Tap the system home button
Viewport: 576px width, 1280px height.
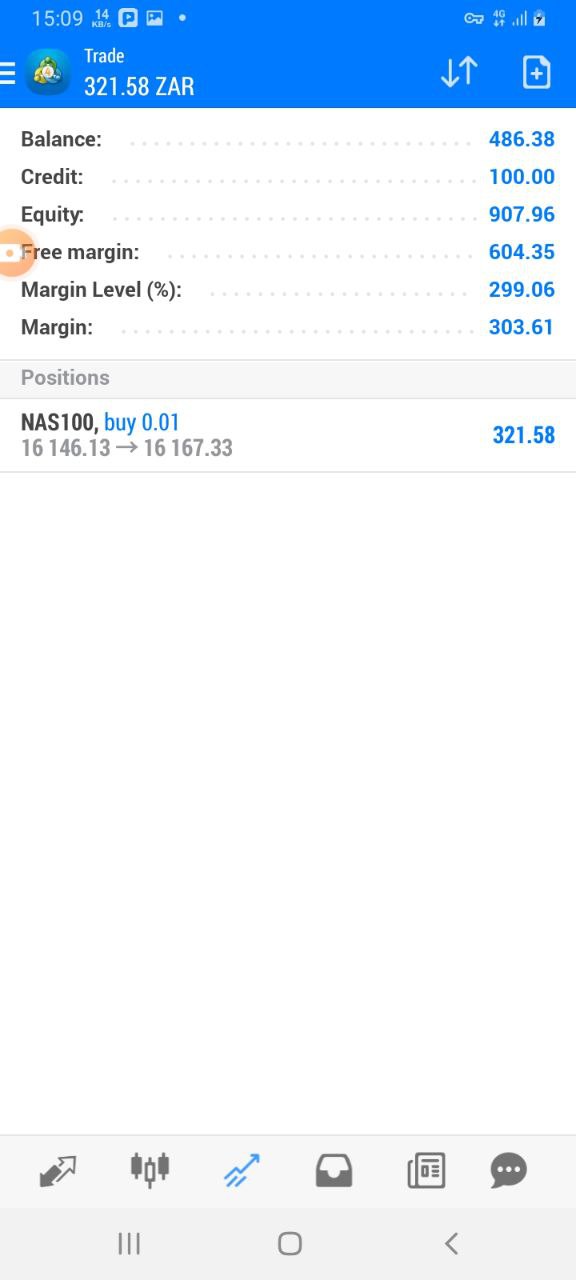289,1243
